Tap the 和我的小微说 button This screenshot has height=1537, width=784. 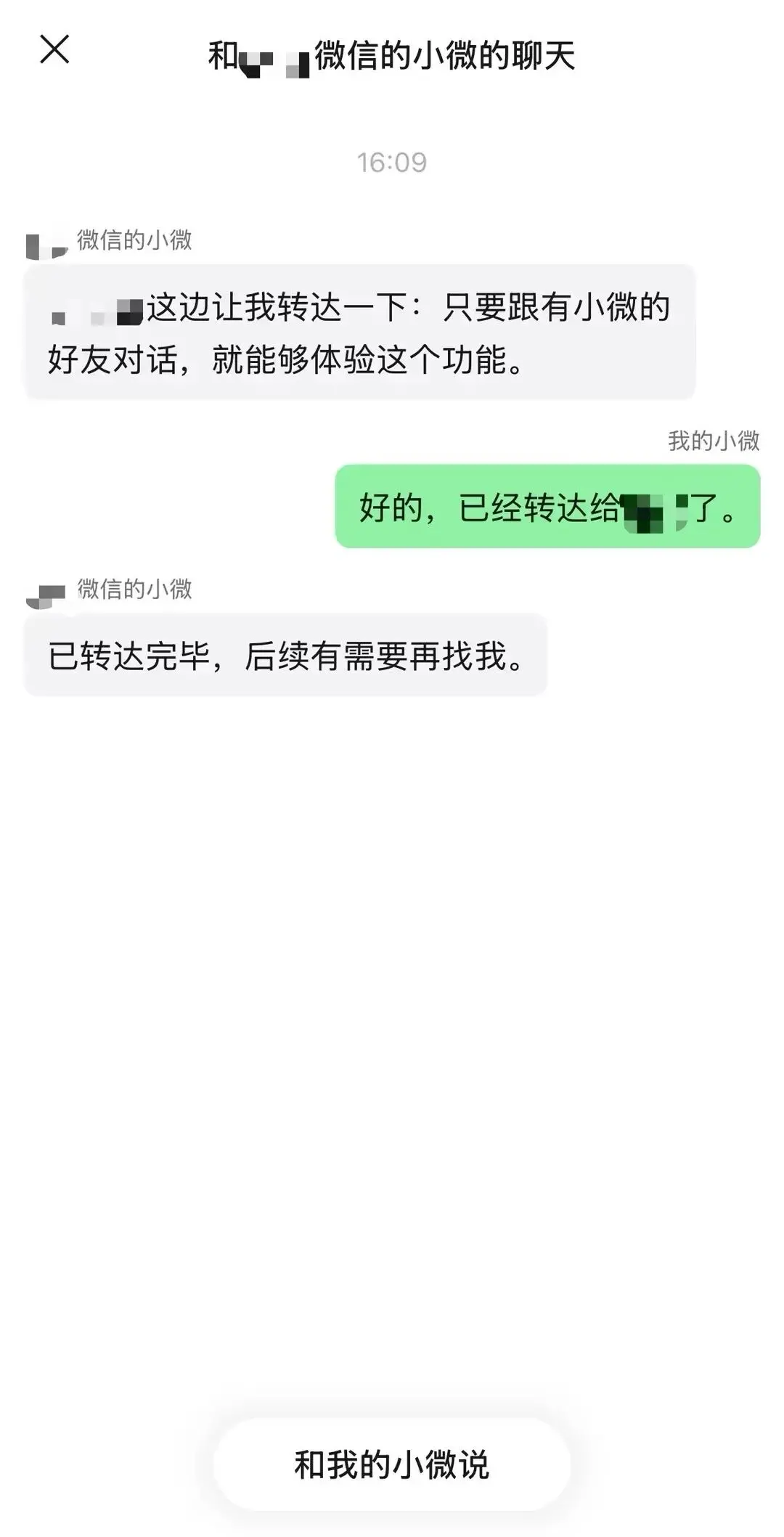point(391,1464)
